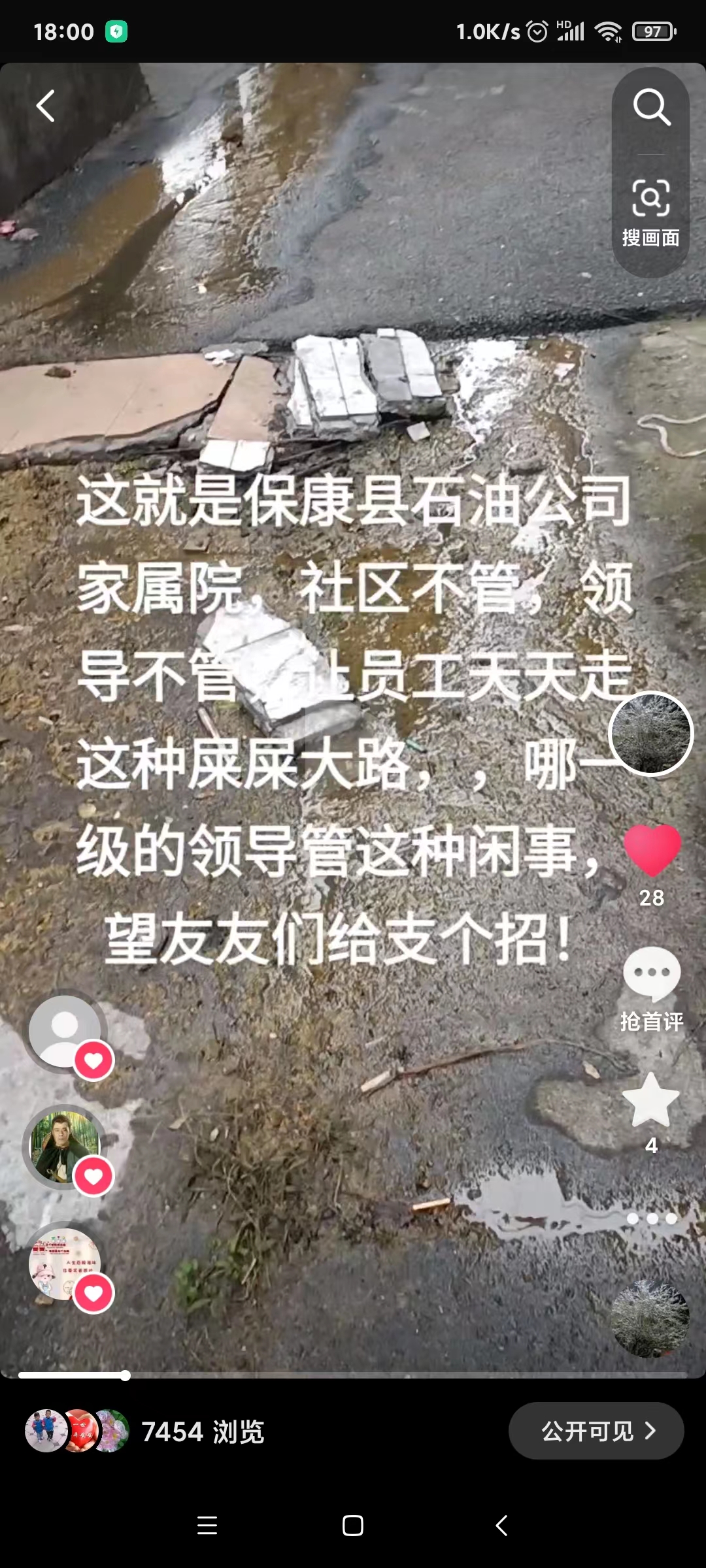The width and height of the screenshot is (706, 1568).
Task: Open the search magnifier icon
Action: pos(651,107)
